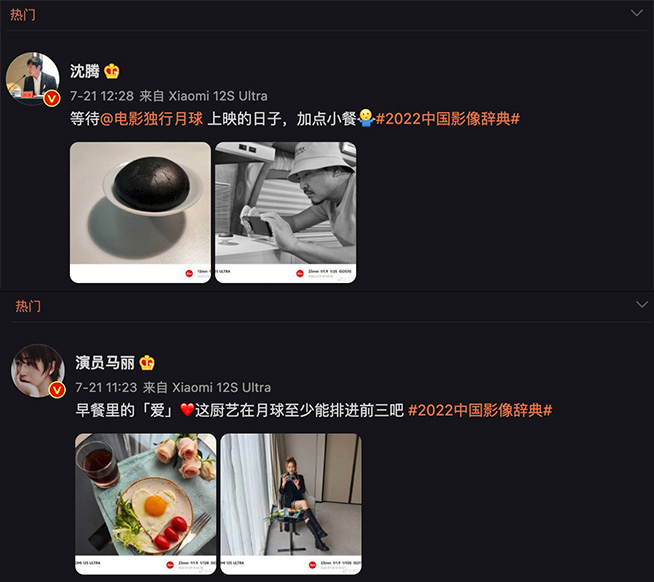
Task: Open the @电影独行月球 mention
Action: tap(151, 119)
